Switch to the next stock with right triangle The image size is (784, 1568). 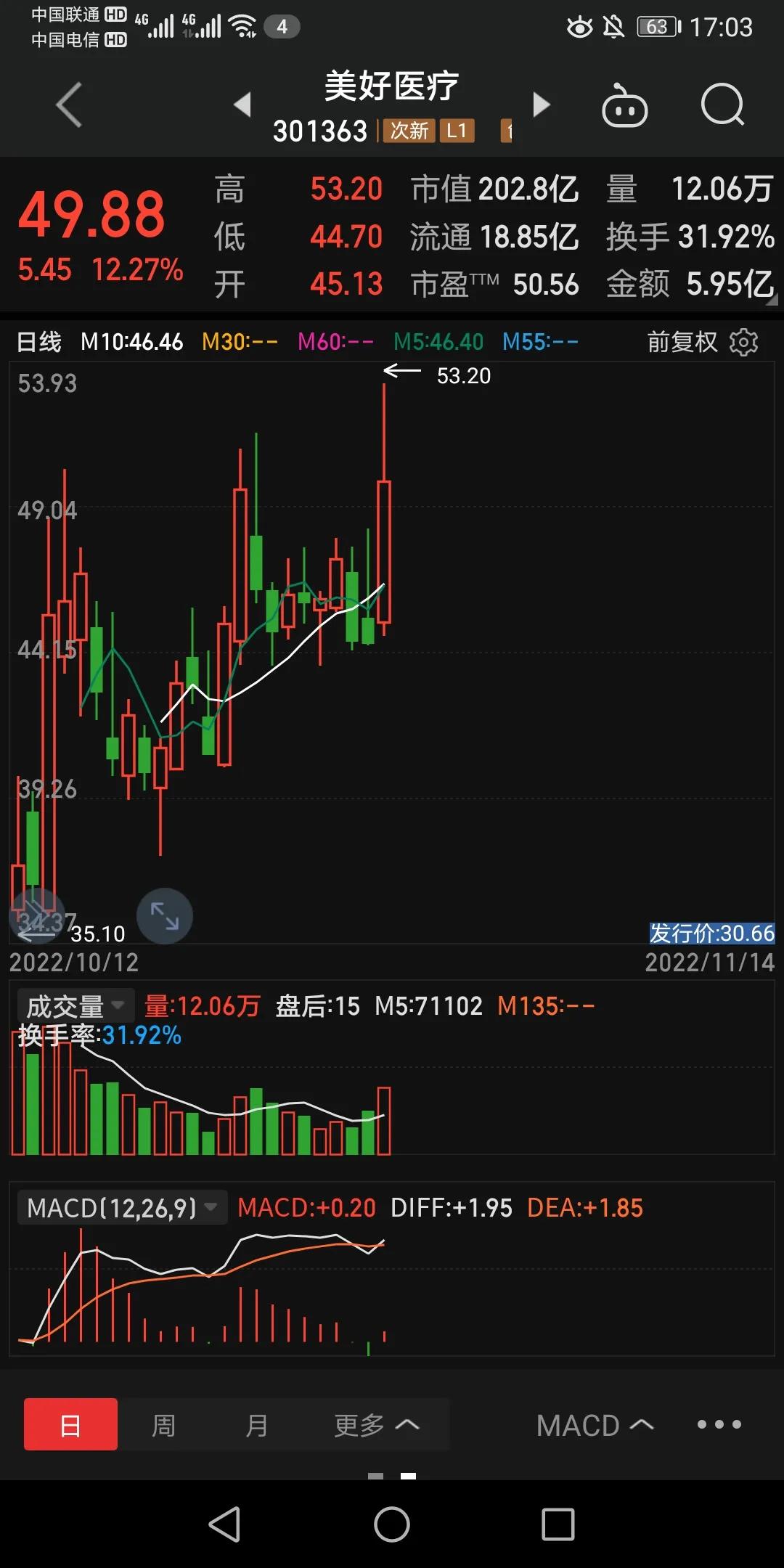point(541,105)
